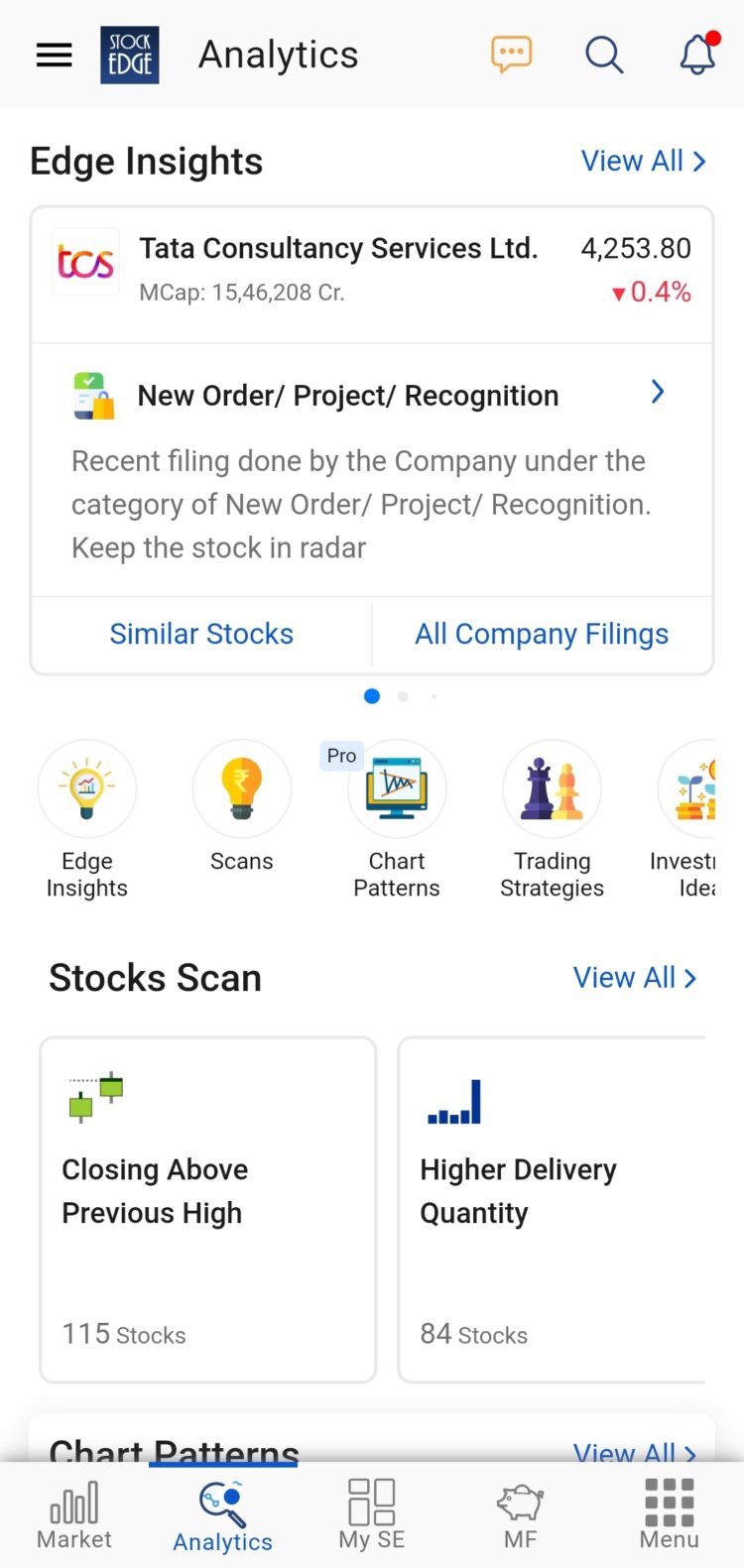Open the Menu grid tab
Screen dimensions: 744x1568
(x=669, y=1514)
